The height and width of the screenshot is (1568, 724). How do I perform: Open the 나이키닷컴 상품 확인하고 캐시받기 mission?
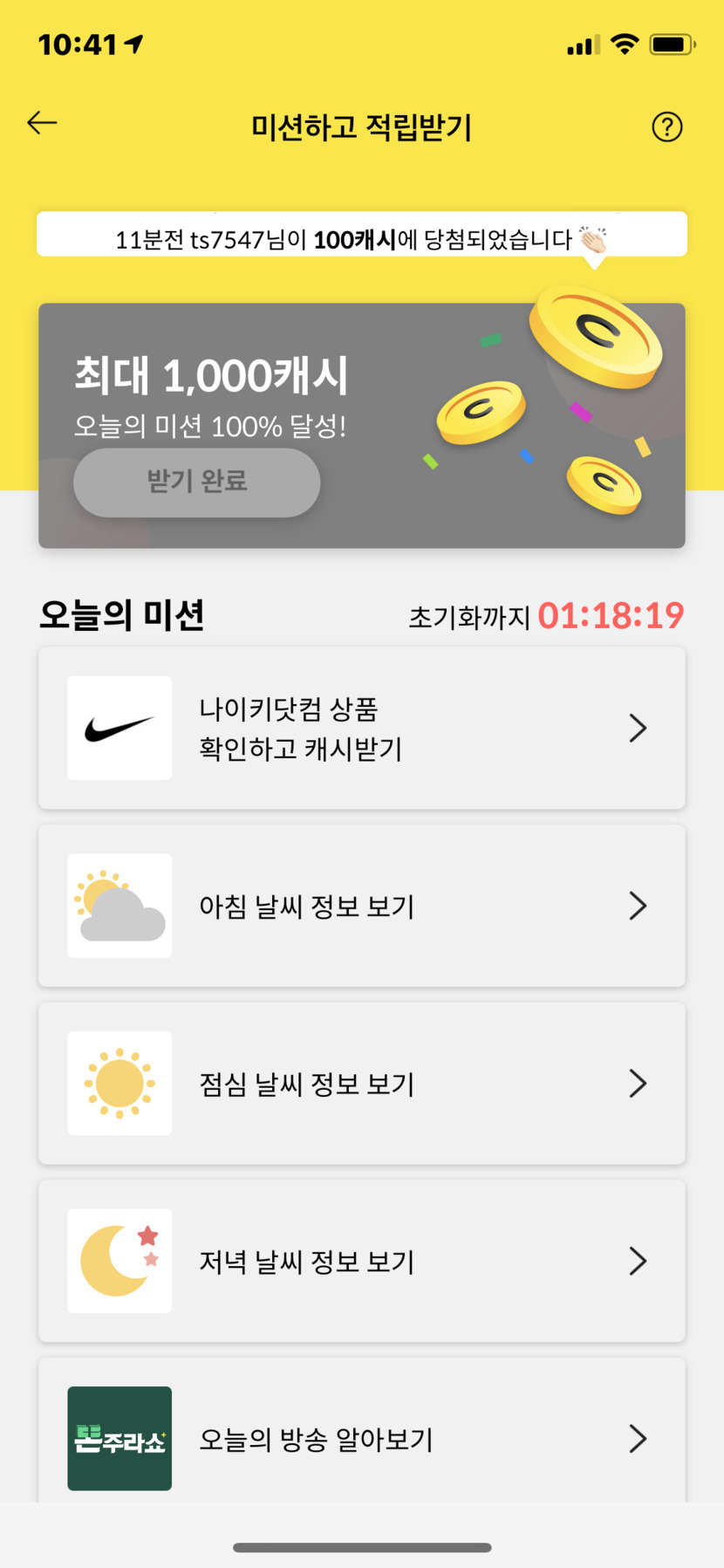[x=361, y=729]
